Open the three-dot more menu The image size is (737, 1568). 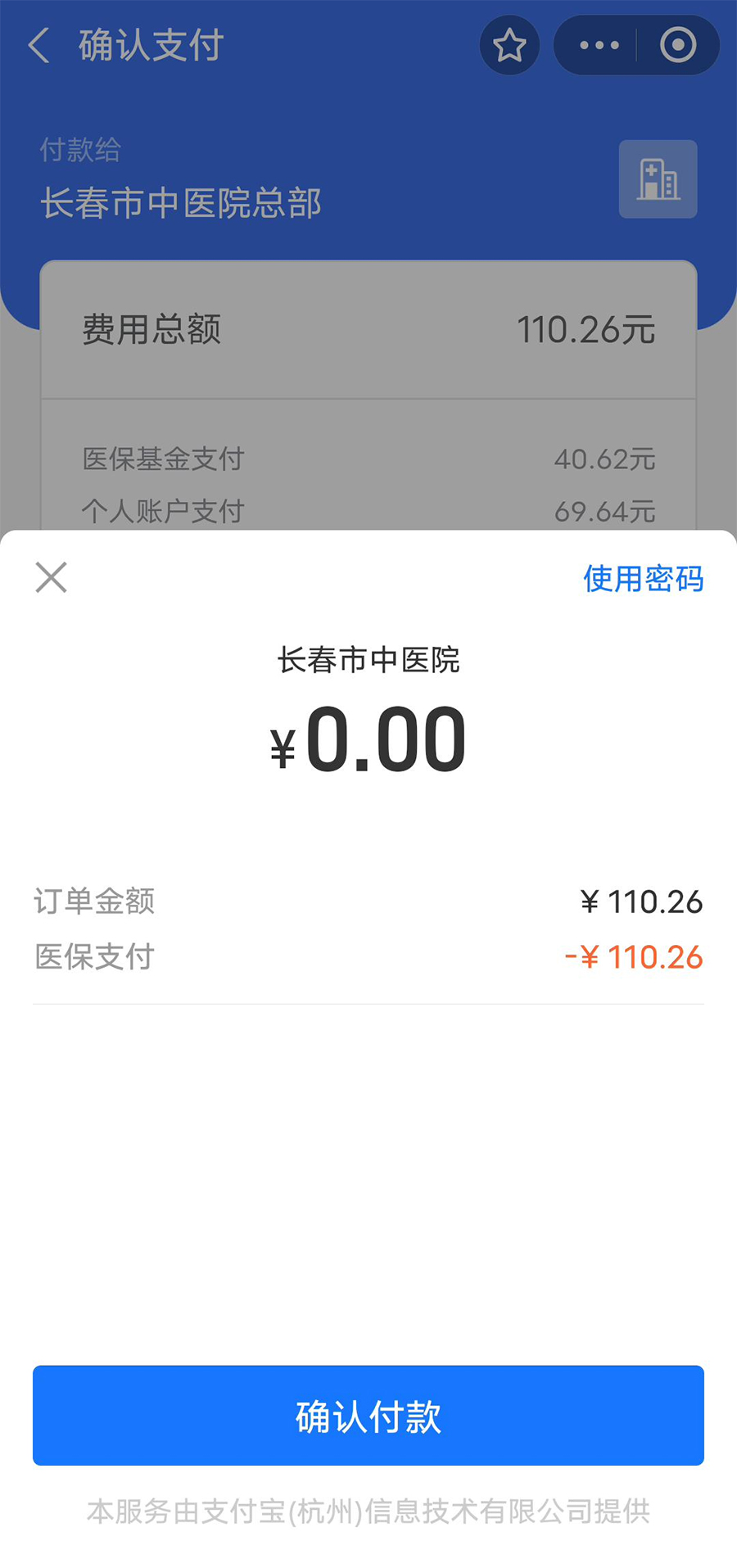599,45
